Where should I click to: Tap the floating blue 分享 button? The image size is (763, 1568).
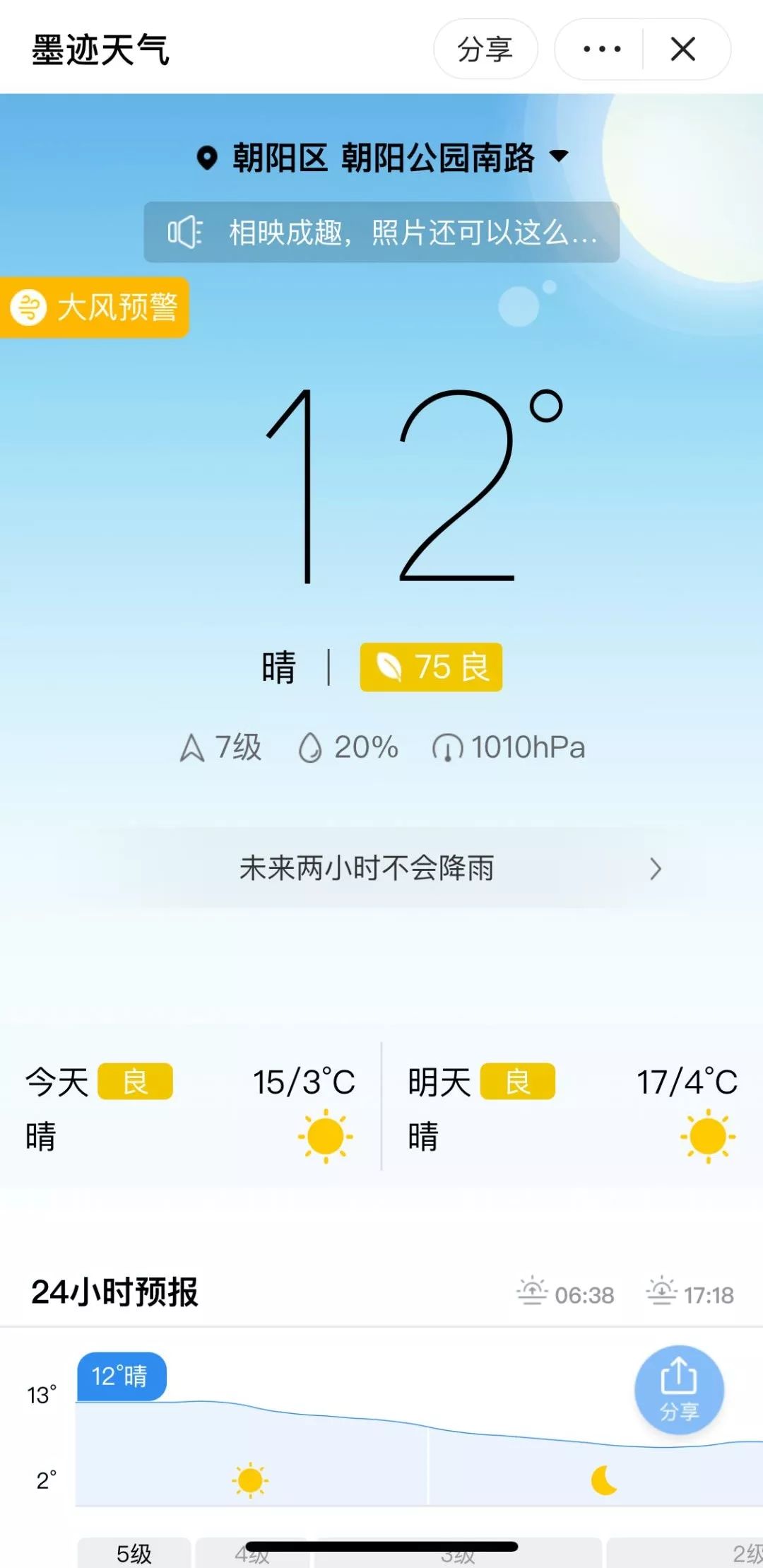679,1389
